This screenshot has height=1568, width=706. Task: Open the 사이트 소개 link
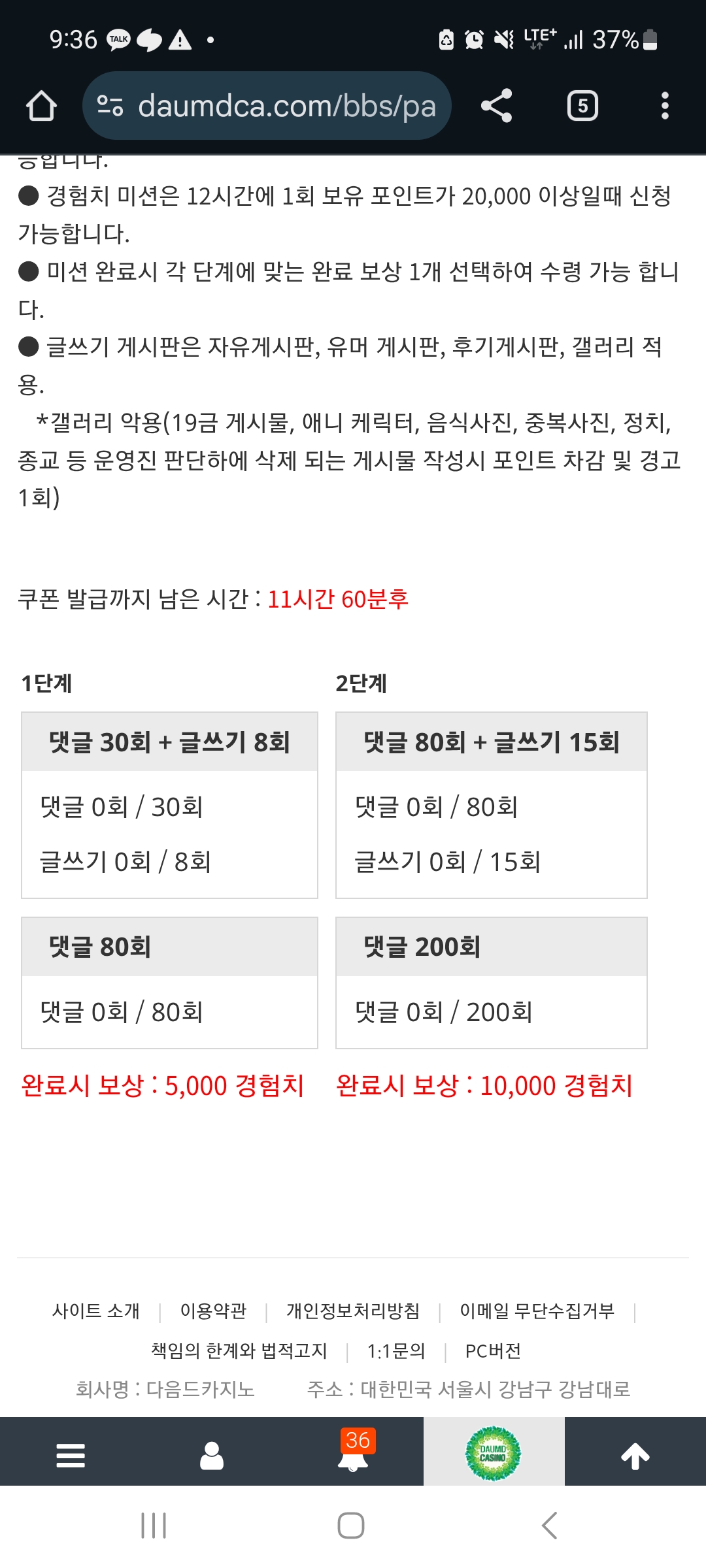point(96,1311)
